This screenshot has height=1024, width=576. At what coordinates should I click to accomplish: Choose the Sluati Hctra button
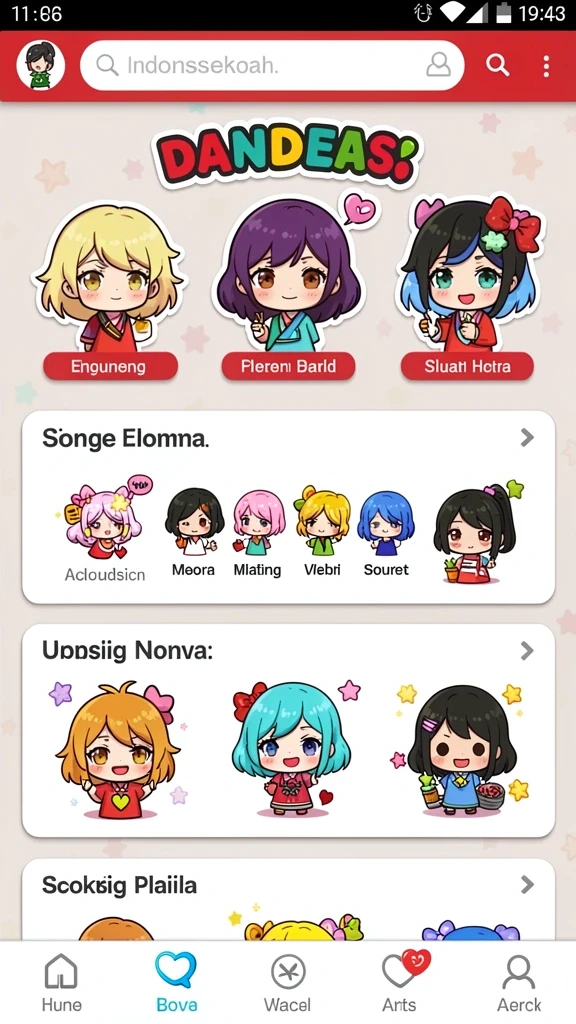[x=467, y=366]
